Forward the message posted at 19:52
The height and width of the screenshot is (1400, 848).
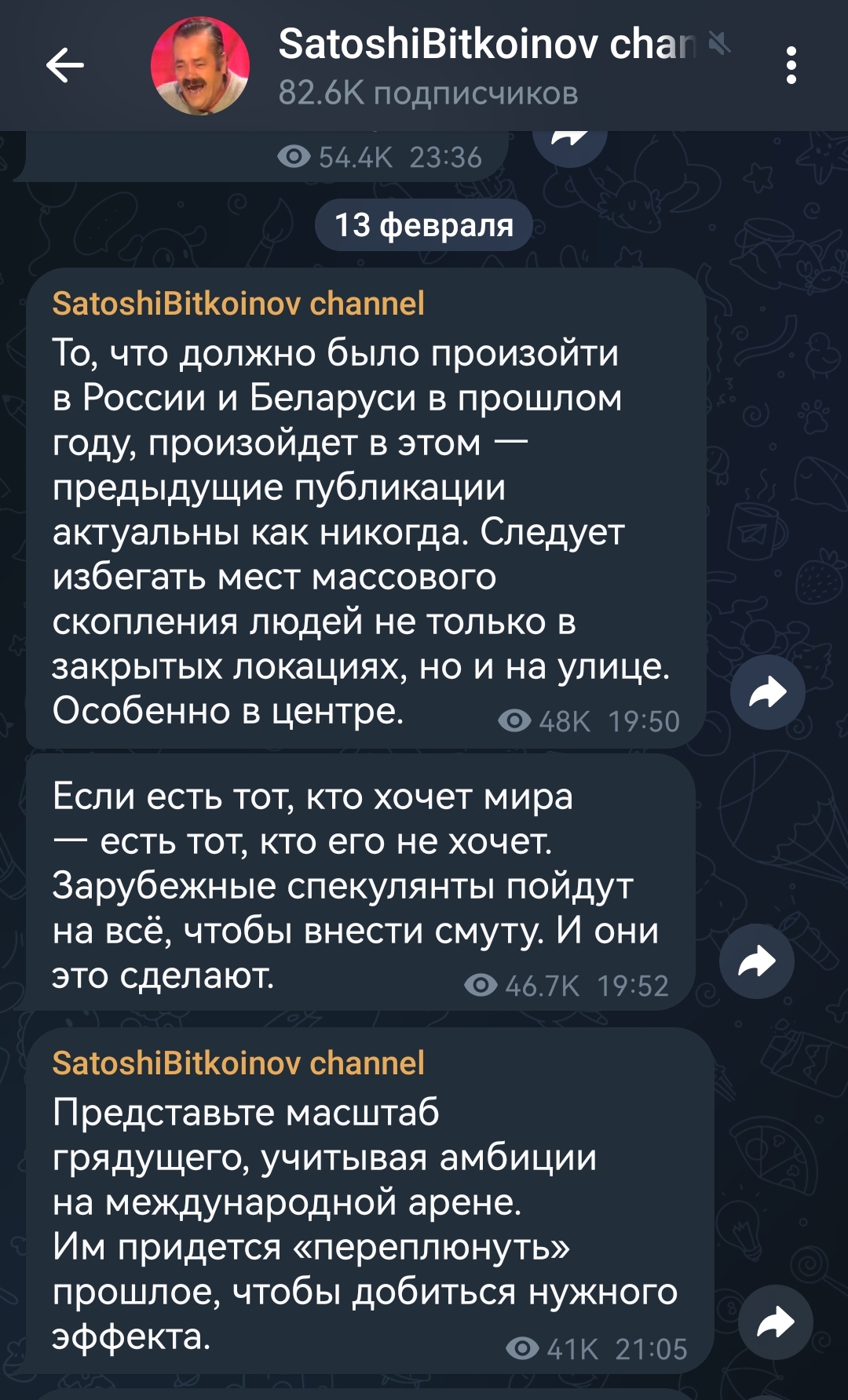point(757,961)
